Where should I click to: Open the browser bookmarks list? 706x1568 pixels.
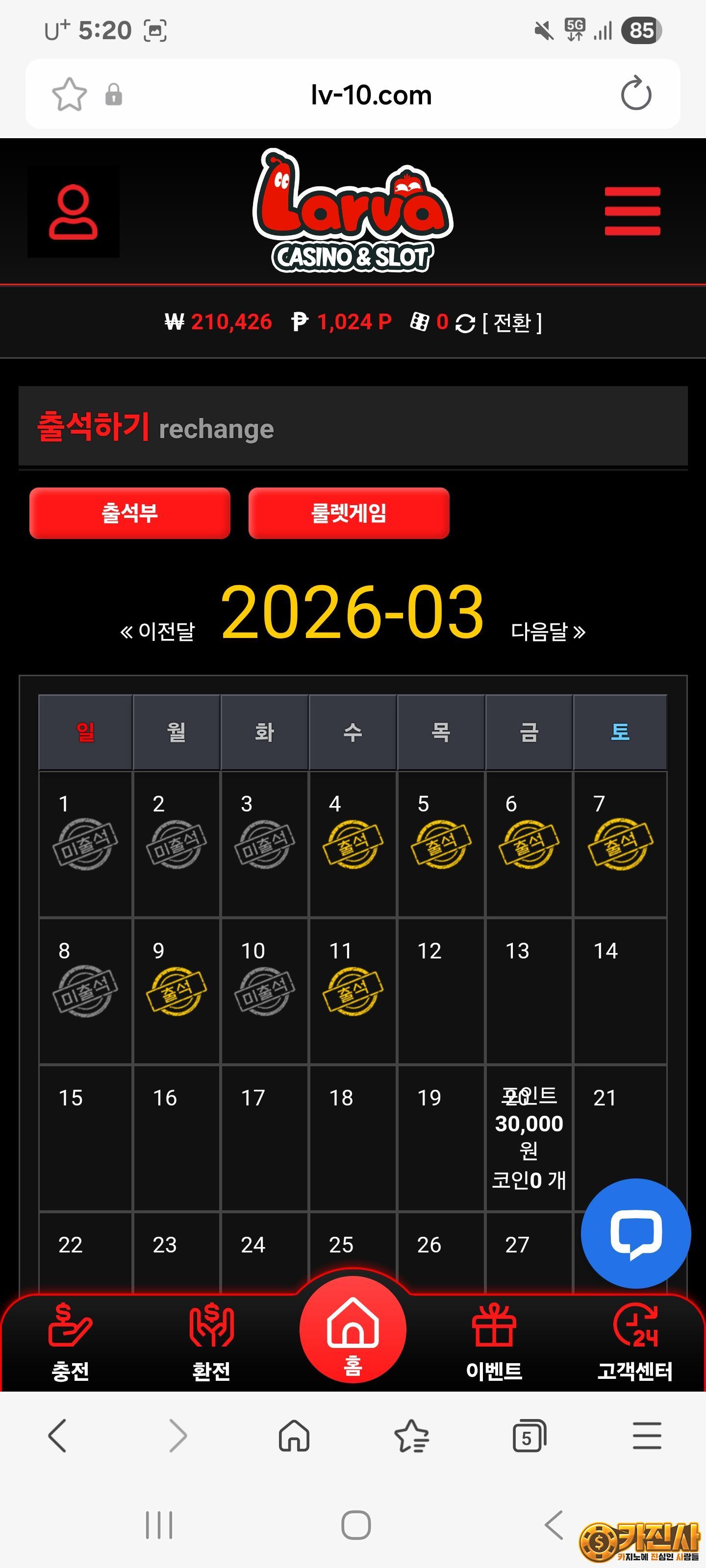(411, 1437)
